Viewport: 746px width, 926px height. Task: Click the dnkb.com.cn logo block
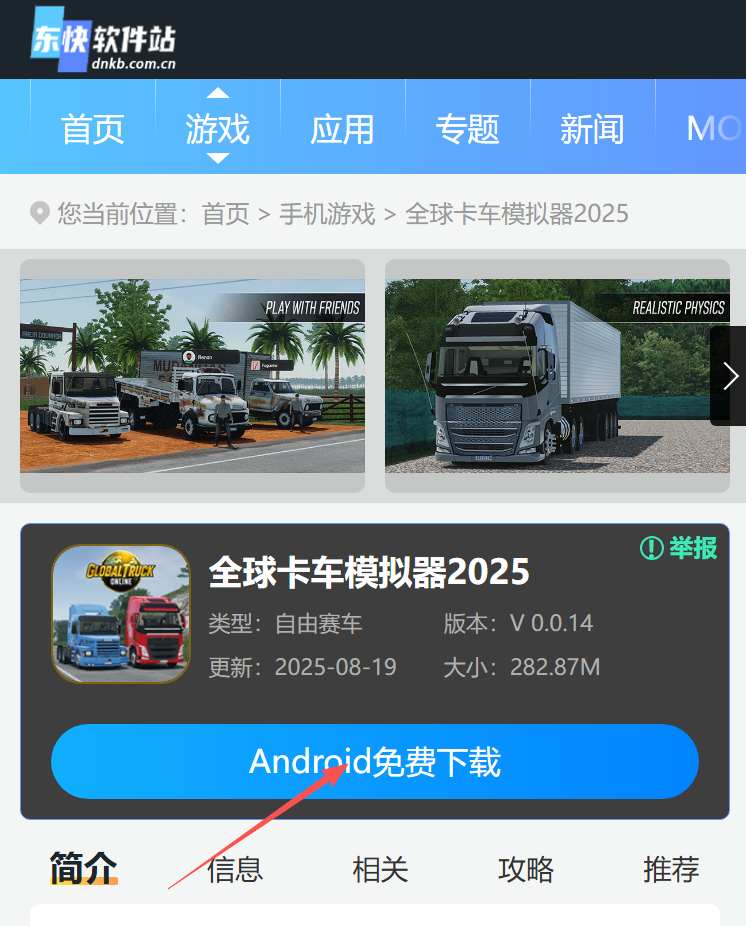point(100,39)
